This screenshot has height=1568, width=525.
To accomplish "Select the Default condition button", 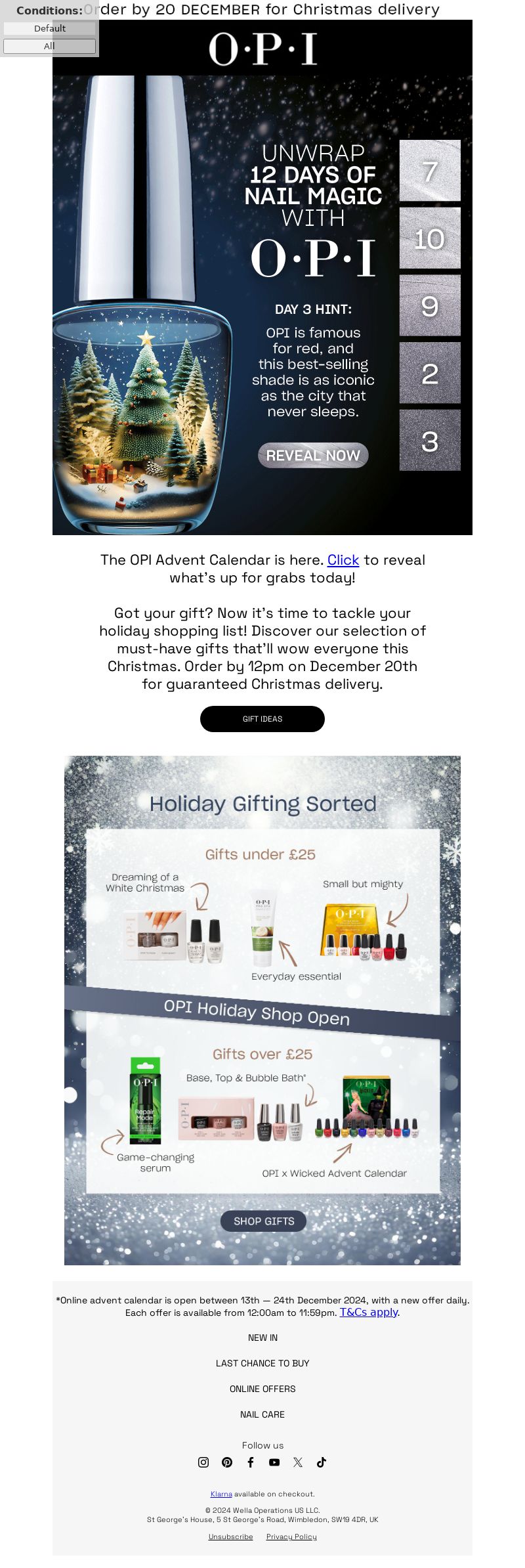I will pos(50,28).
